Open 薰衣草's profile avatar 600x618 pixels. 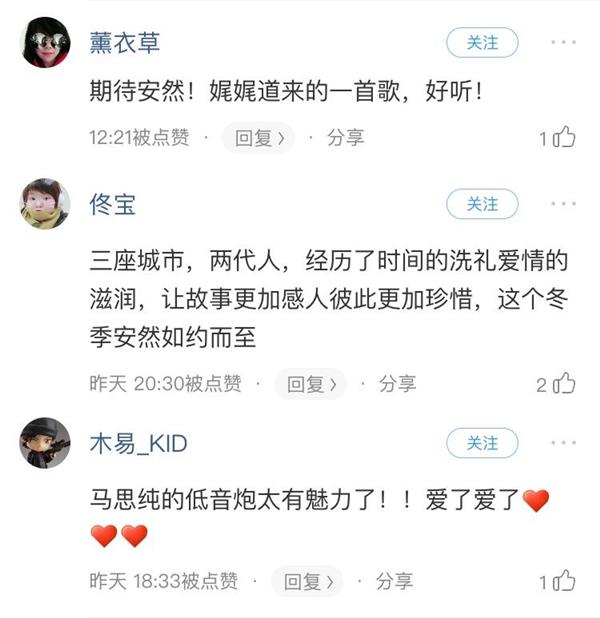[45, 43]
